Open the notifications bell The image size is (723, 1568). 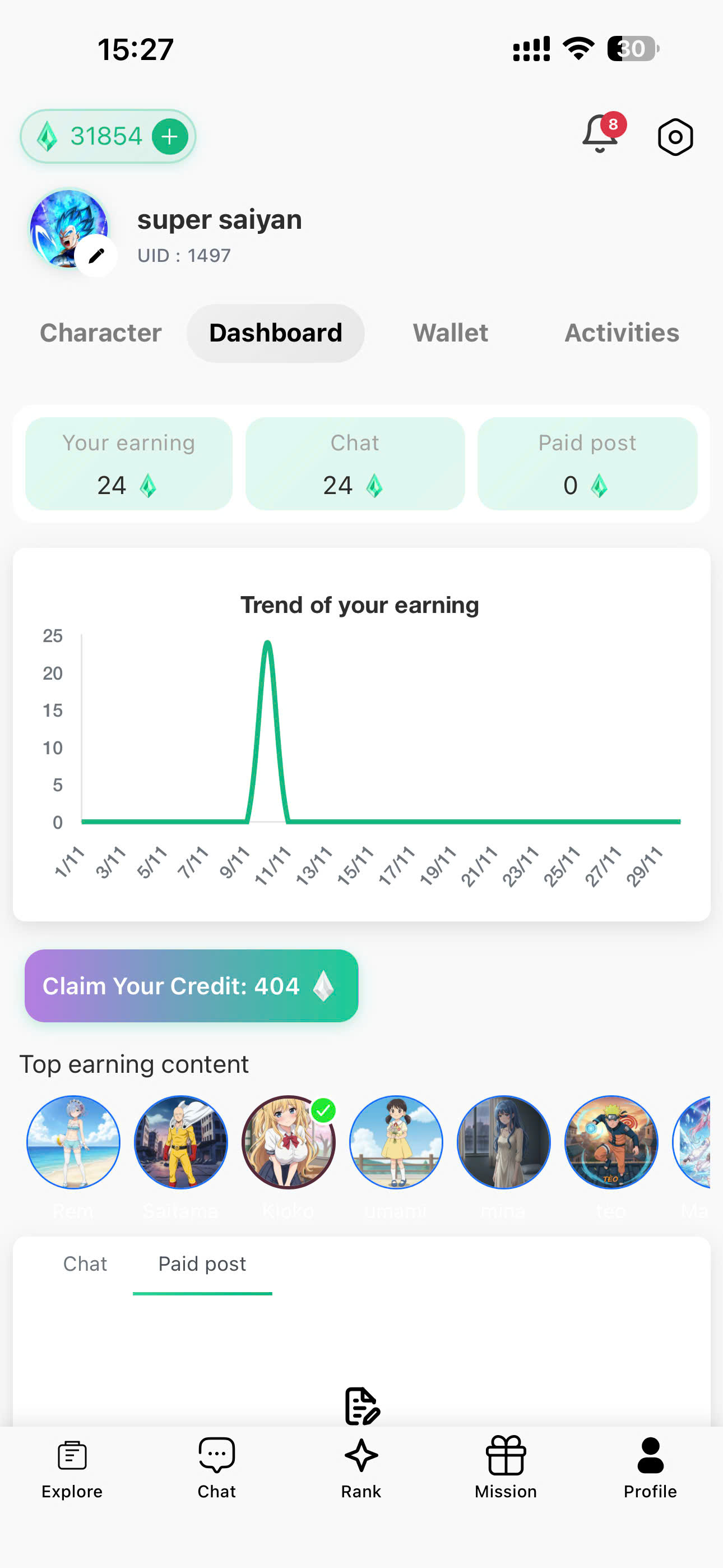click(x=601, y=134)
